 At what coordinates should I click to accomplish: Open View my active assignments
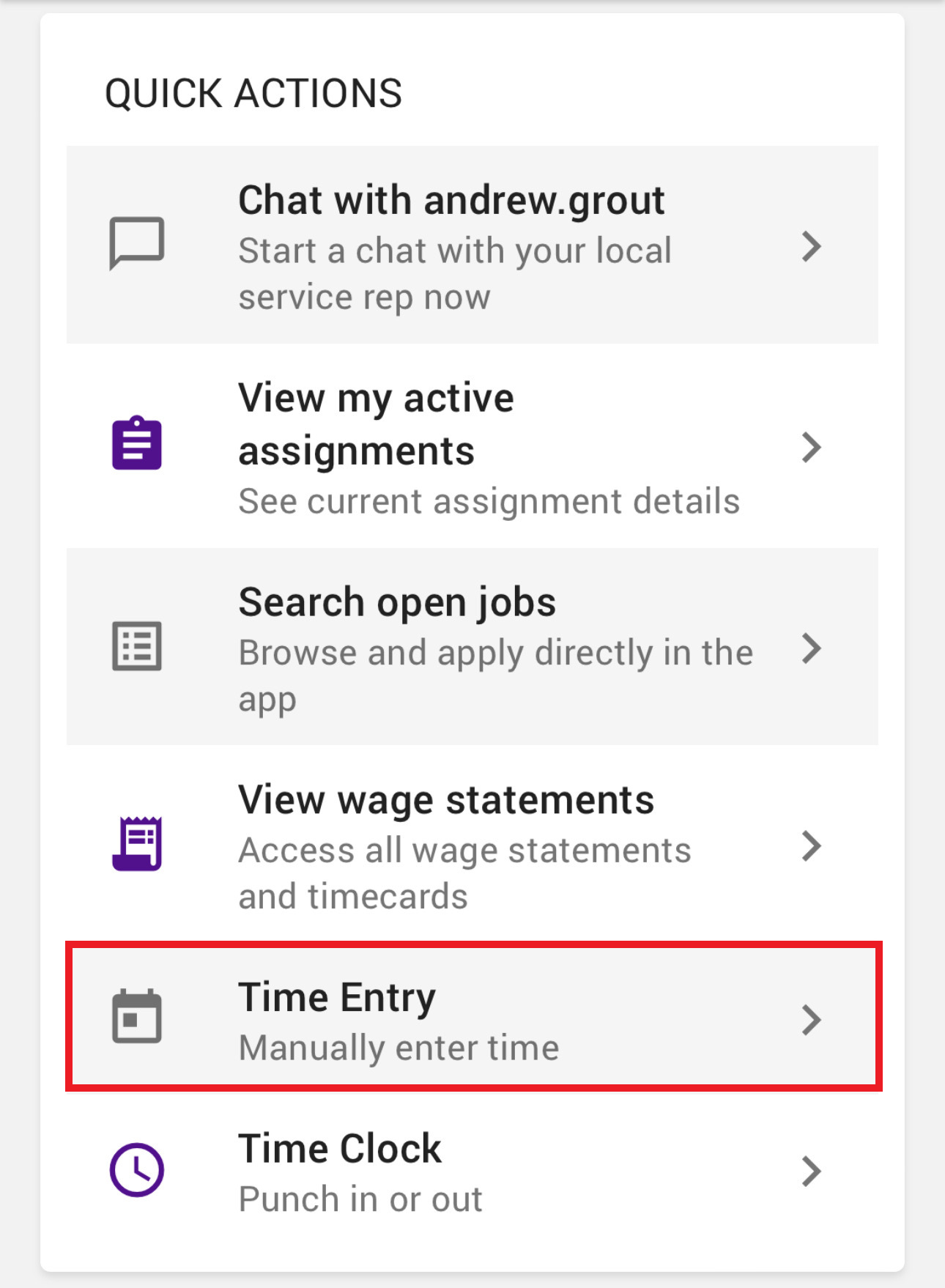(472, 446)
